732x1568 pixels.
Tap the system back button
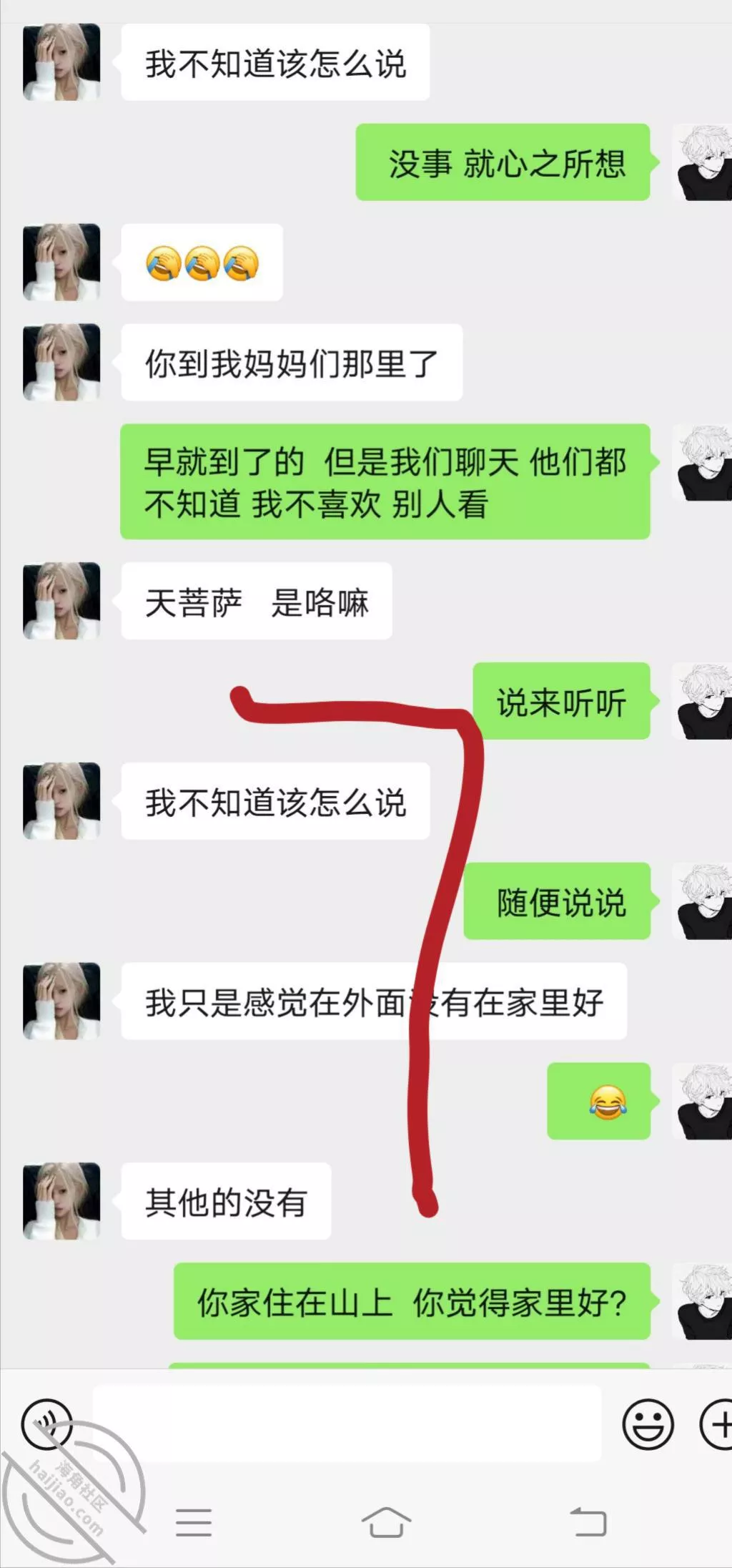[588, 1522]
